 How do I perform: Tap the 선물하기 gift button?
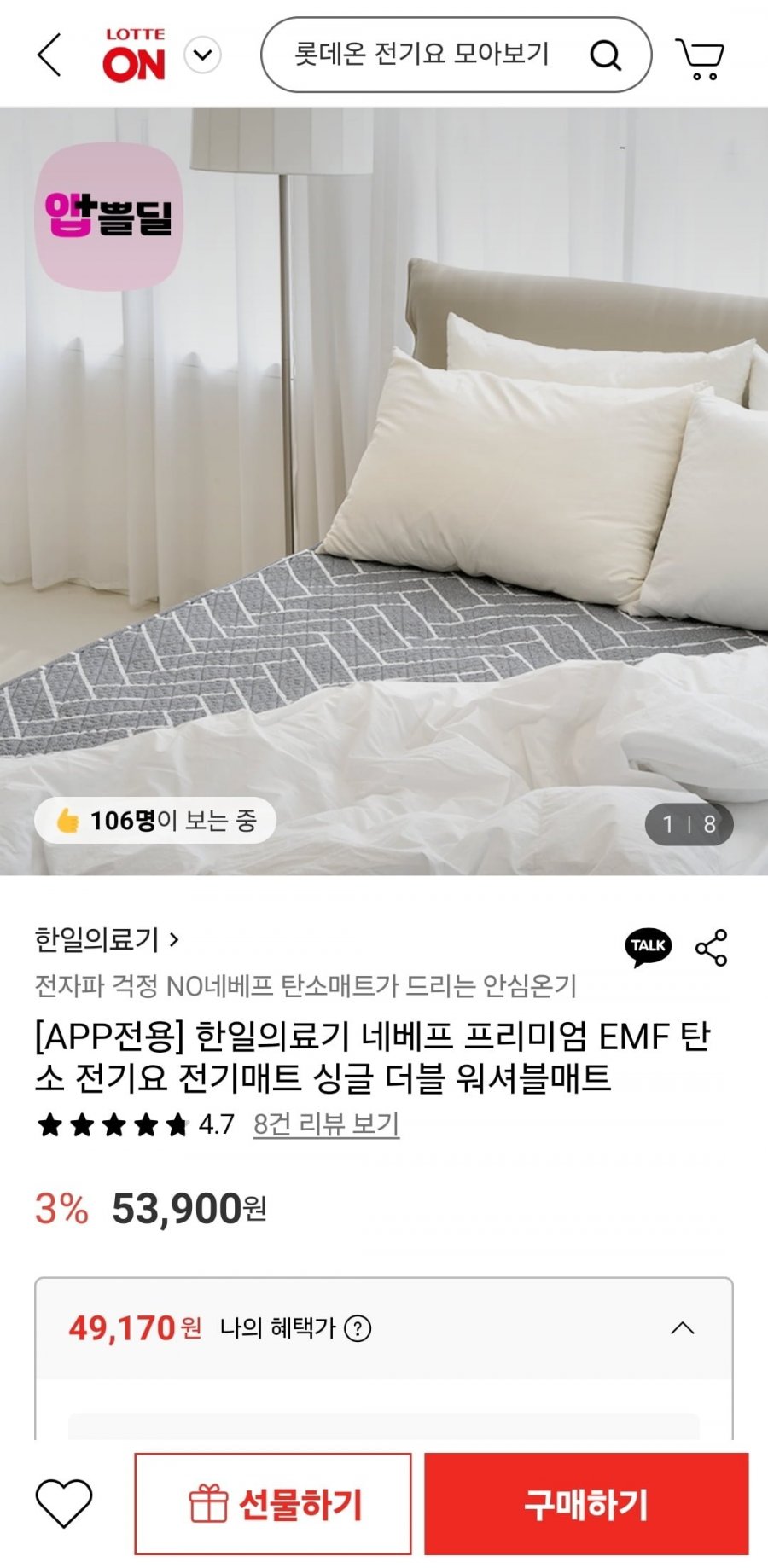273,1504
